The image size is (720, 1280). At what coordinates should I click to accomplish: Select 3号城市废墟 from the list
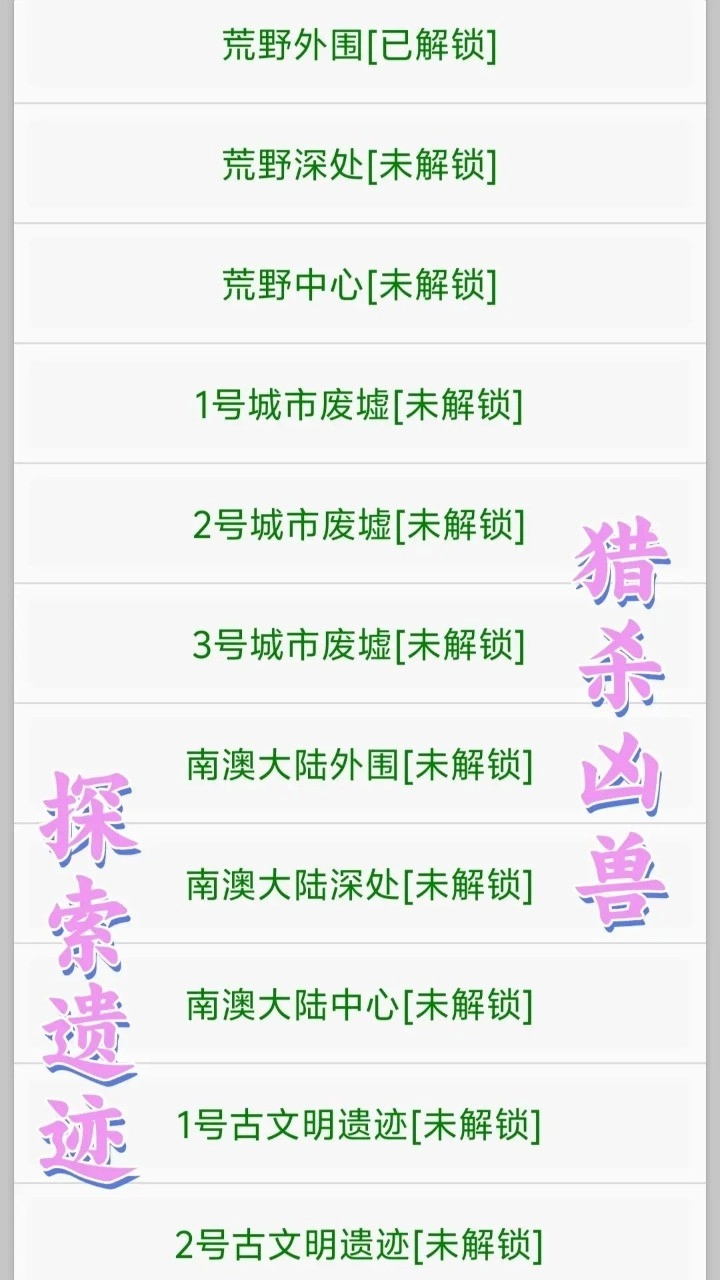point(360,646)
